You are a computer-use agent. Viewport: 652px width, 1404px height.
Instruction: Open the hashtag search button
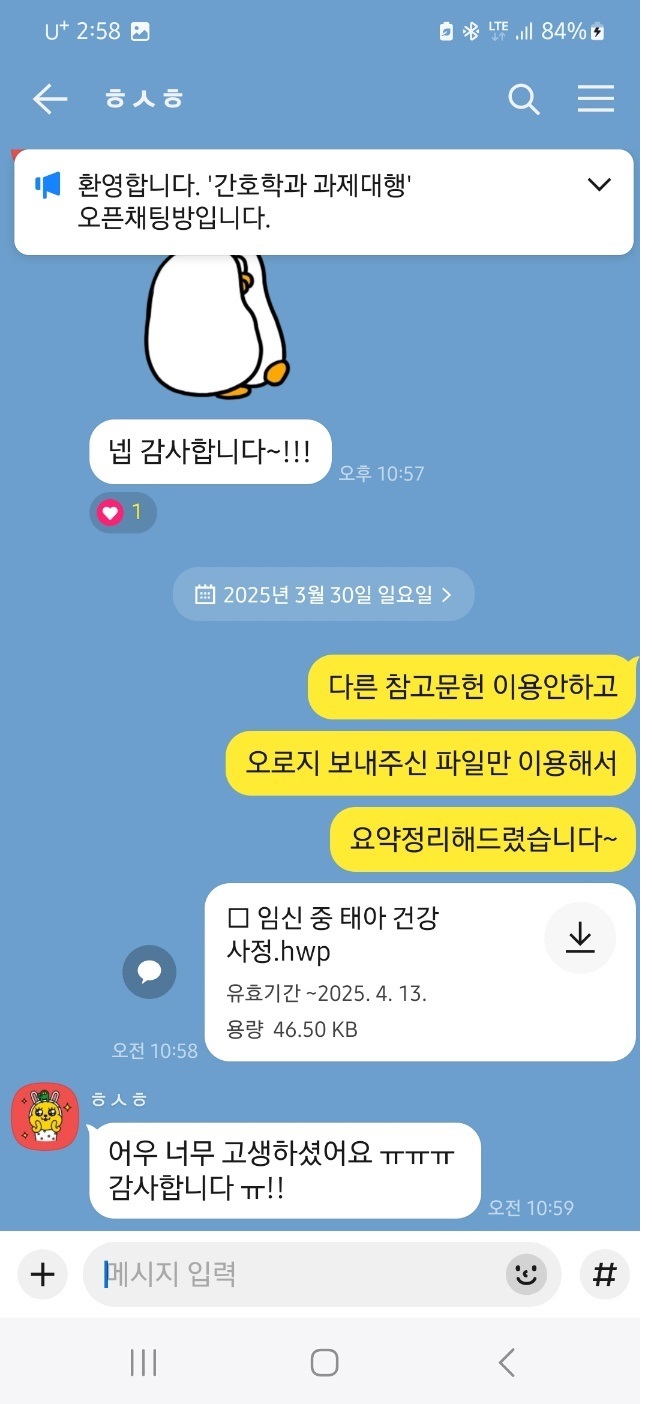tap(604, 1274)
